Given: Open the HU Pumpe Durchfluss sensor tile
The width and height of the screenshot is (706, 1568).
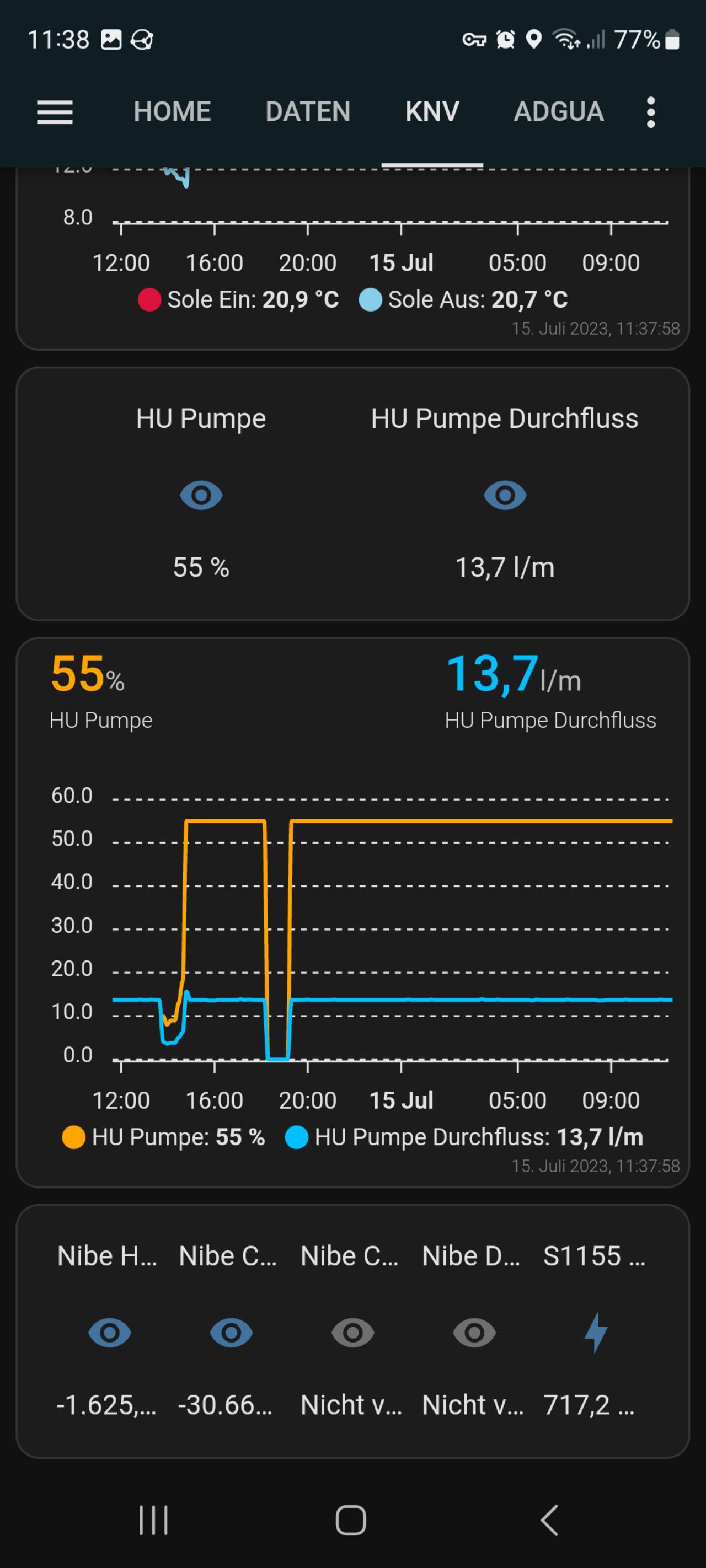Looking at the screenshot, I should [505, 493].
